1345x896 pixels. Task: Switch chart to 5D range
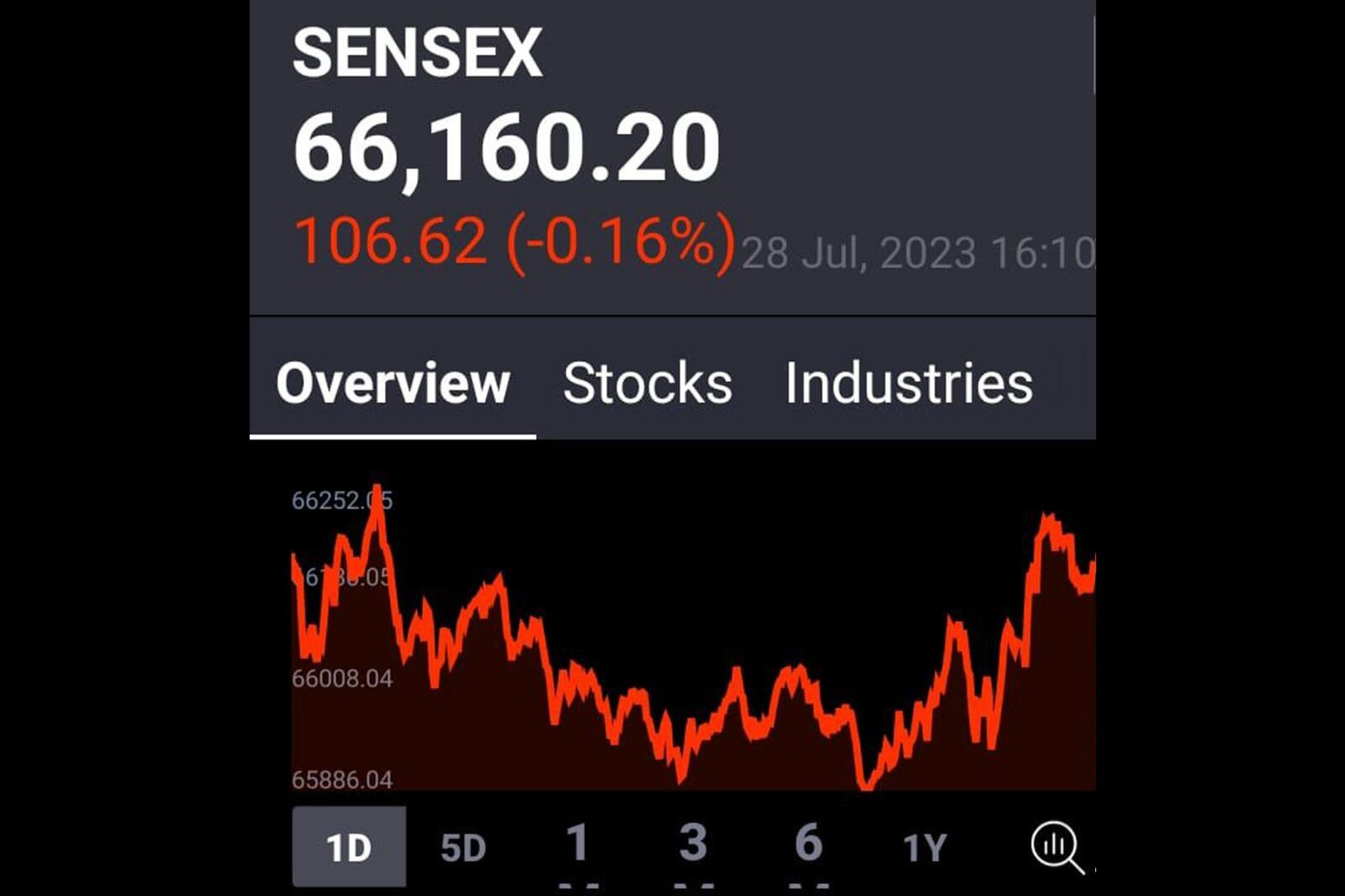point(463,847)
